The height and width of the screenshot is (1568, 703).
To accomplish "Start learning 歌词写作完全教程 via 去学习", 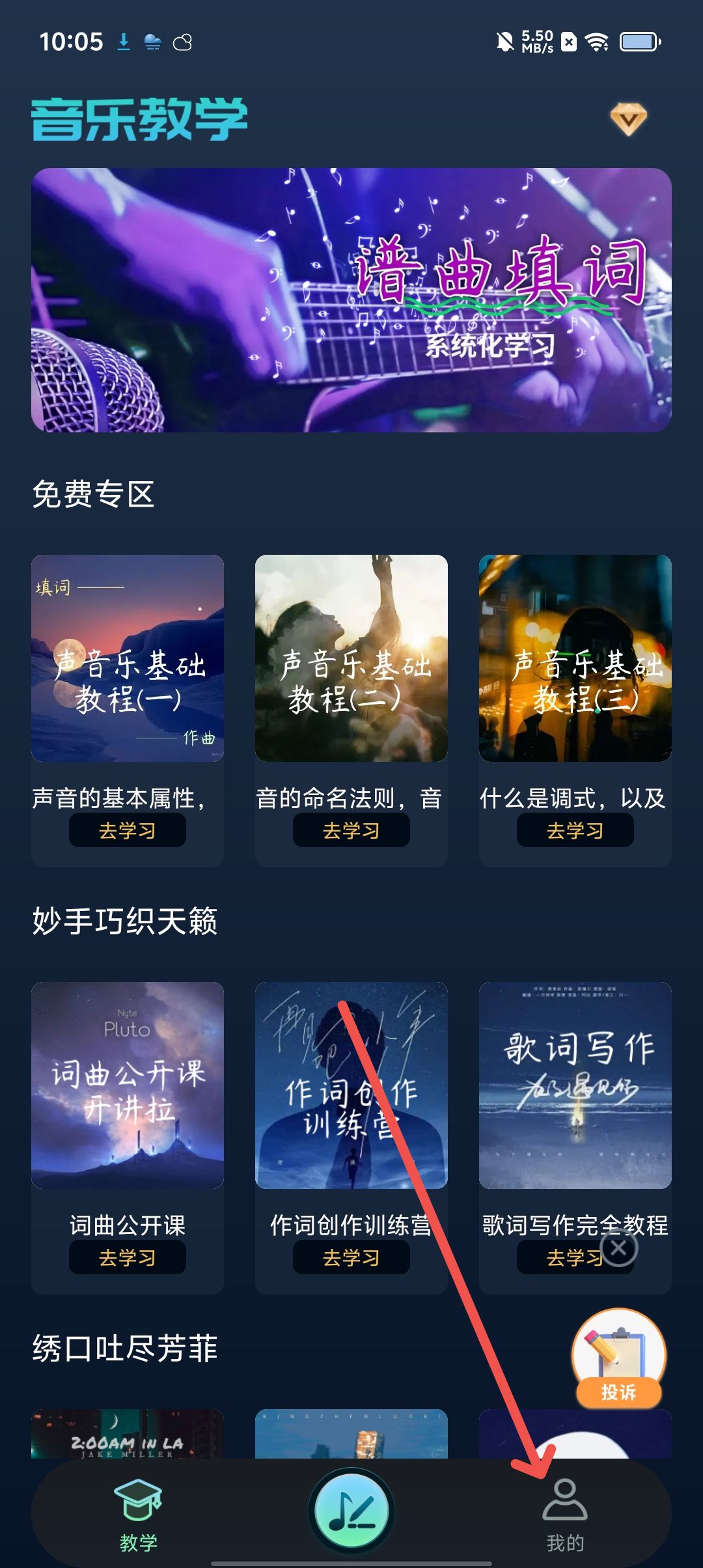I will pyautogui.click(x=560, y=1258).
